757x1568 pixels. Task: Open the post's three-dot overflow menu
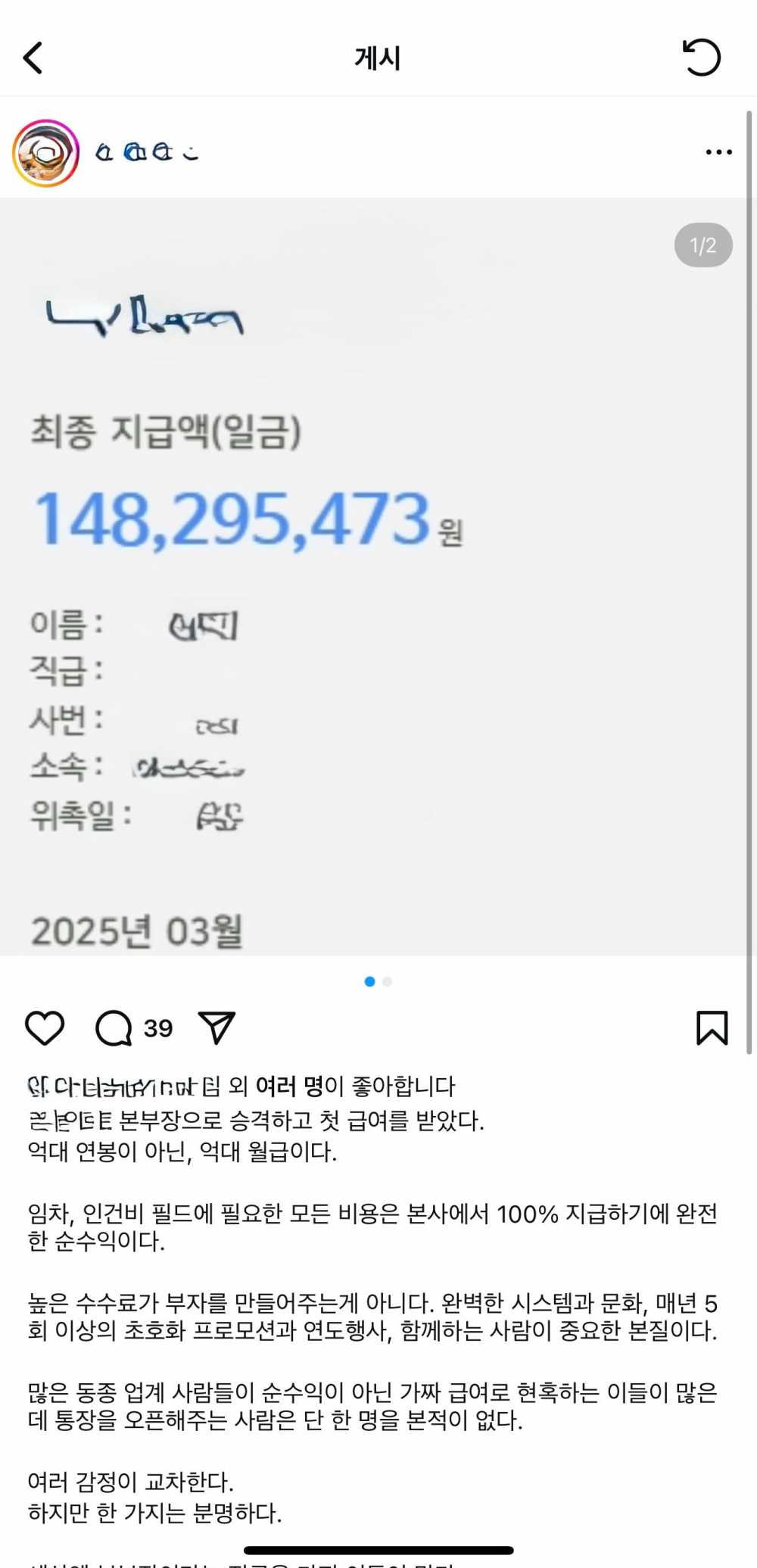point(718,152)
